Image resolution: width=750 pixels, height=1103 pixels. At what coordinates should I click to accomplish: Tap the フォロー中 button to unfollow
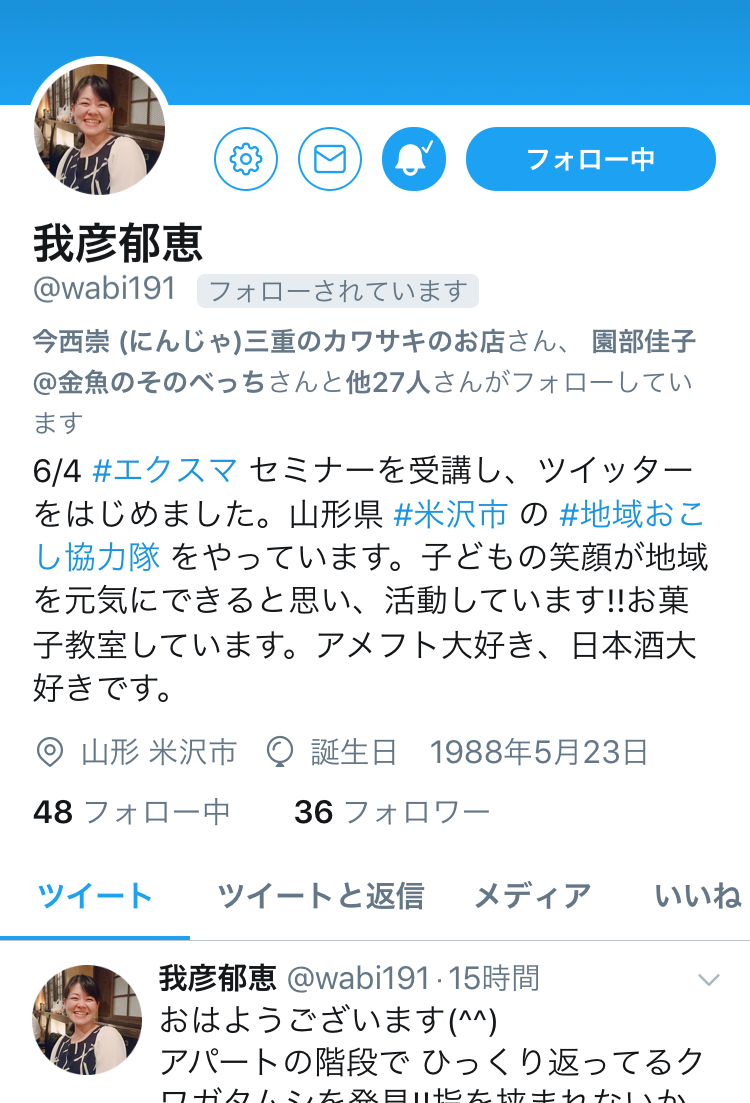591,159
